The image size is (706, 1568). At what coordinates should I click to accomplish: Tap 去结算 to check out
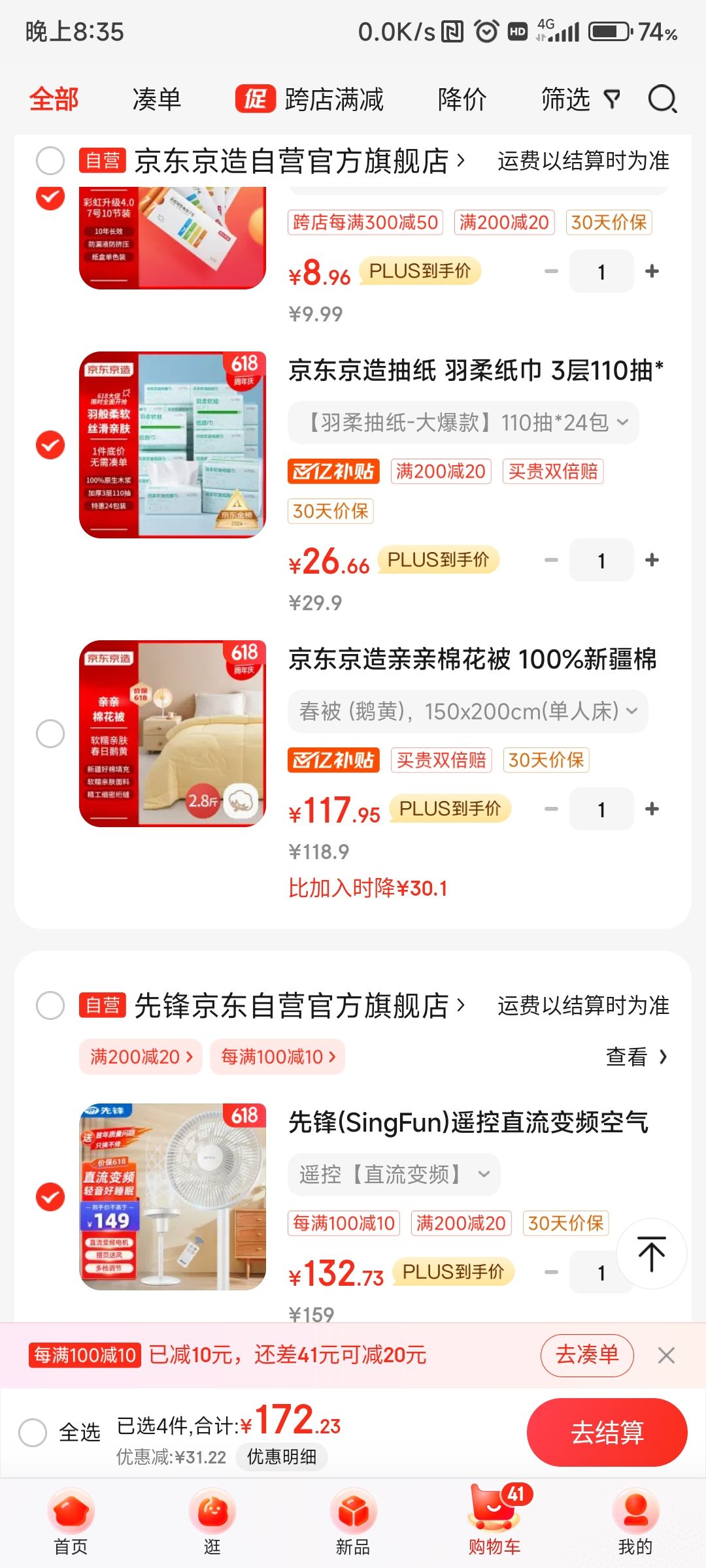[607, 1432]
